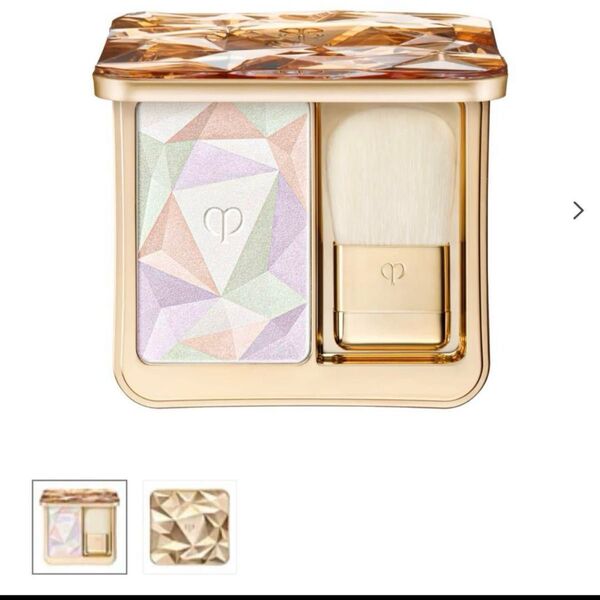Screen dimensions: 600x600
Task: Select the open compact thumbnail
Action: pos(80,527)
